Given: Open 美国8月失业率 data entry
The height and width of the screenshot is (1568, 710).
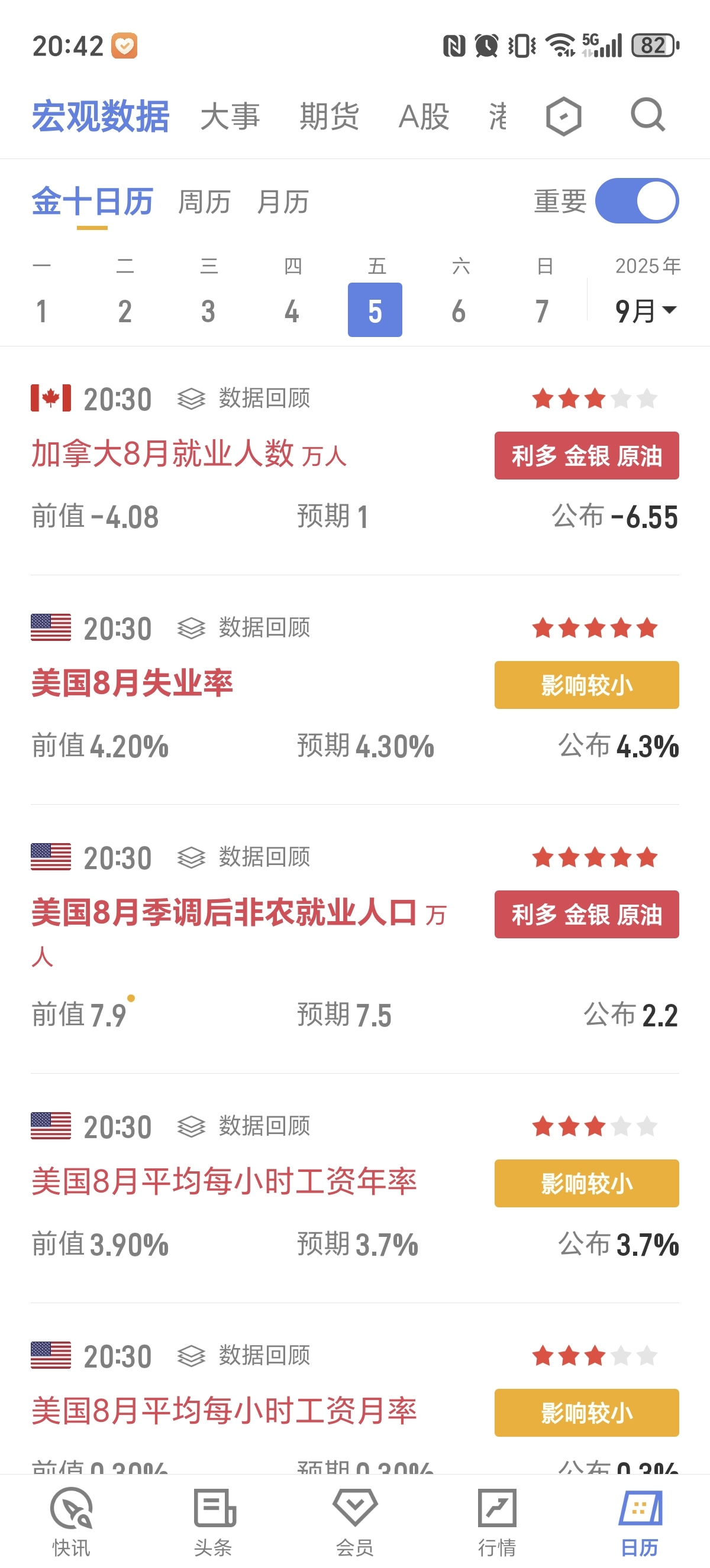Looking at the screenshot, I should (x=132, y=683).
